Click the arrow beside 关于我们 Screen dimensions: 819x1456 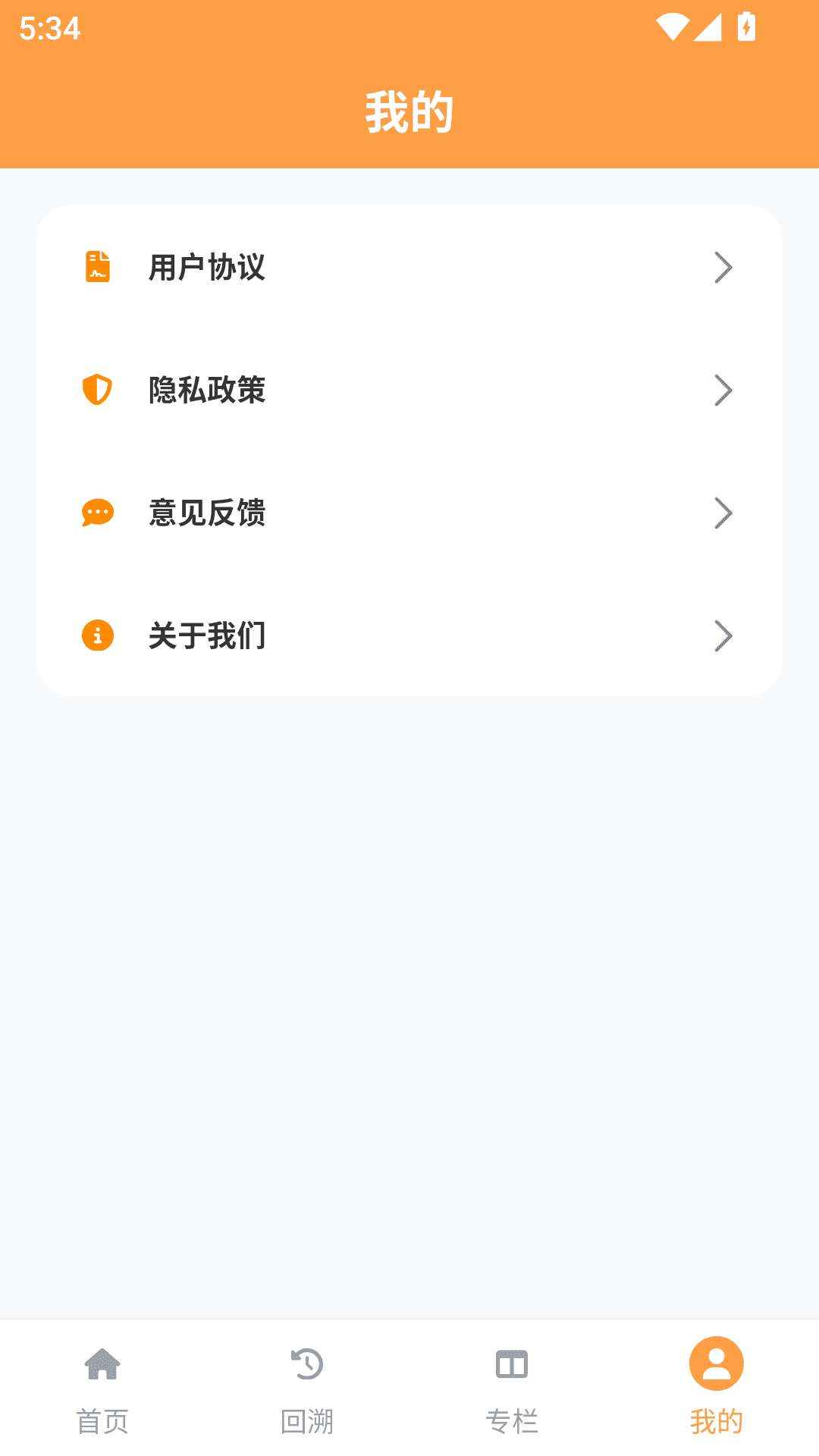pyautogui.click(x=723, y=636)
